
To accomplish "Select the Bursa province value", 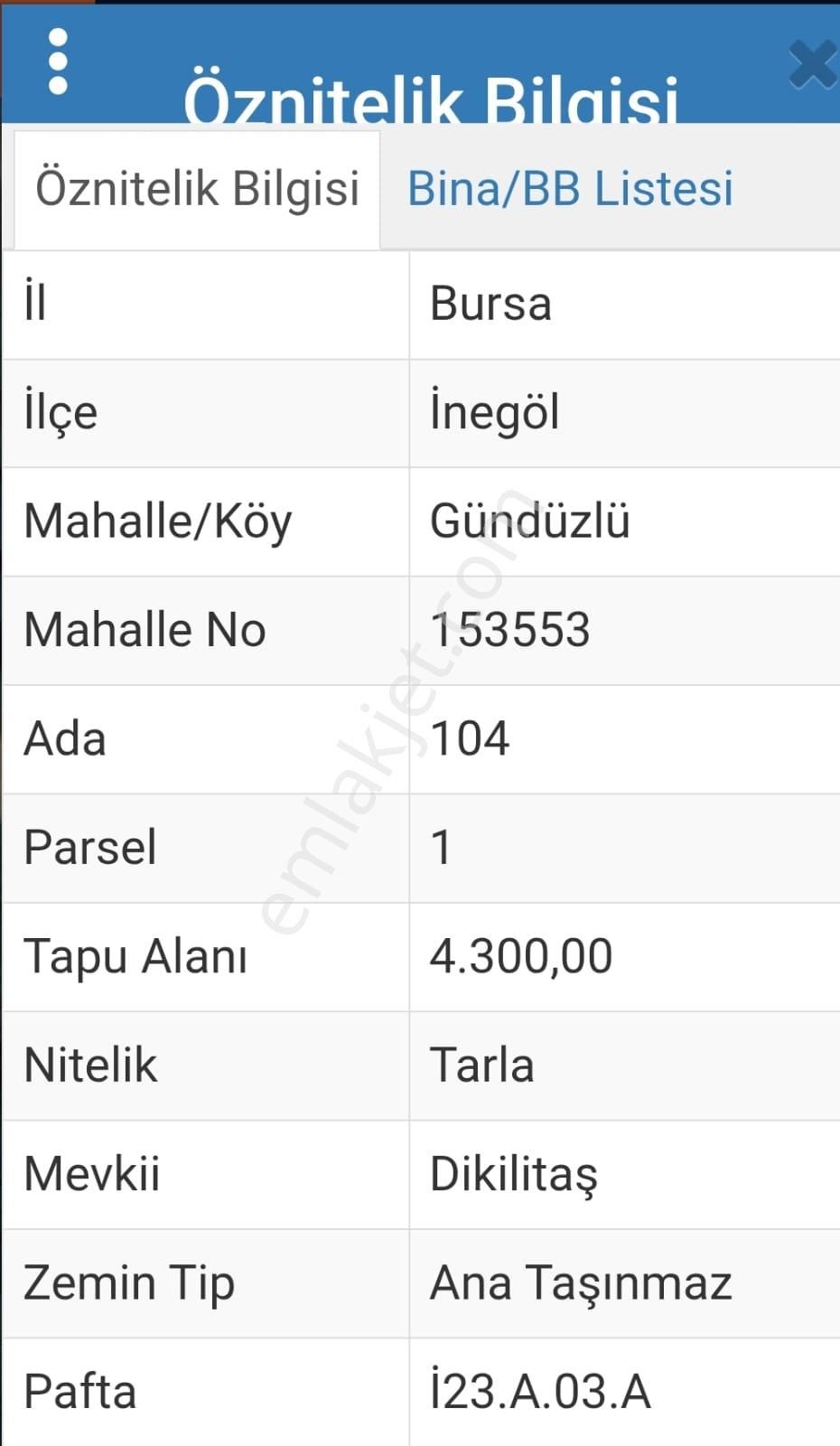I will [489, 303].
